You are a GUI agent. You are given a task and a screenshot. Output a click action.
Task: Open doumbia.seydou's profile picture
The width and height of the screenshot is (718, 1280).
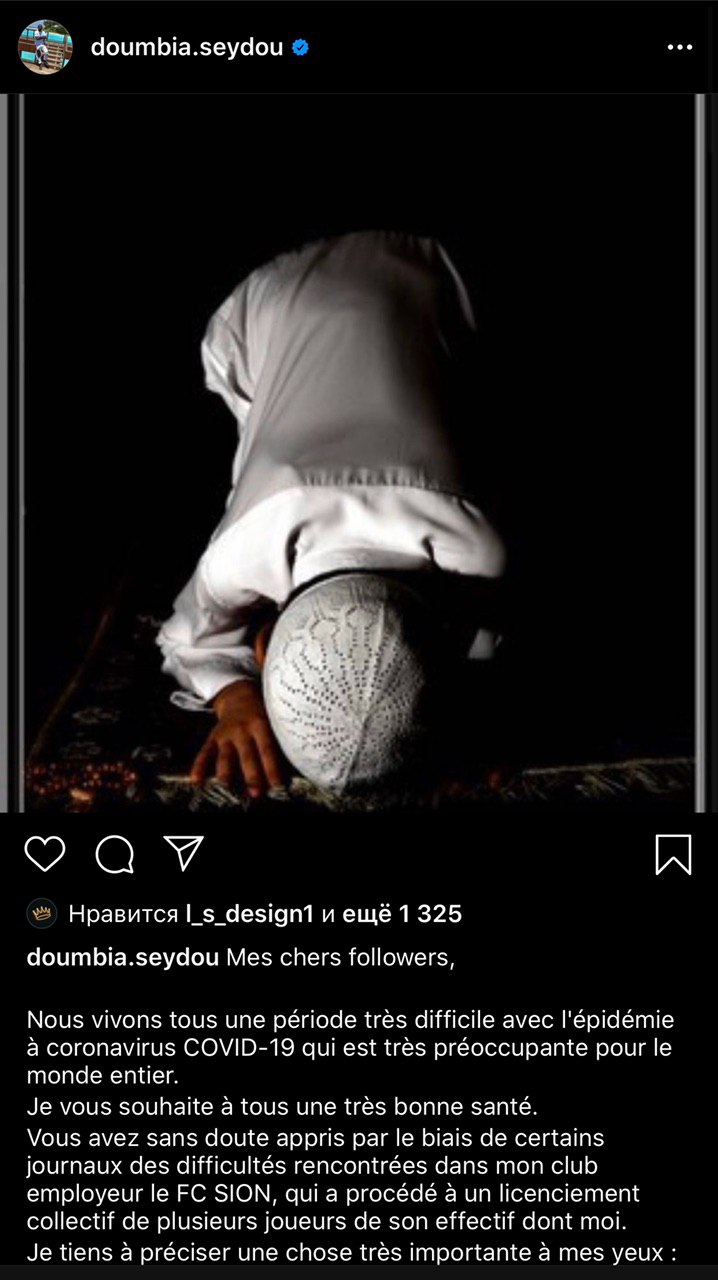(45, 47)
